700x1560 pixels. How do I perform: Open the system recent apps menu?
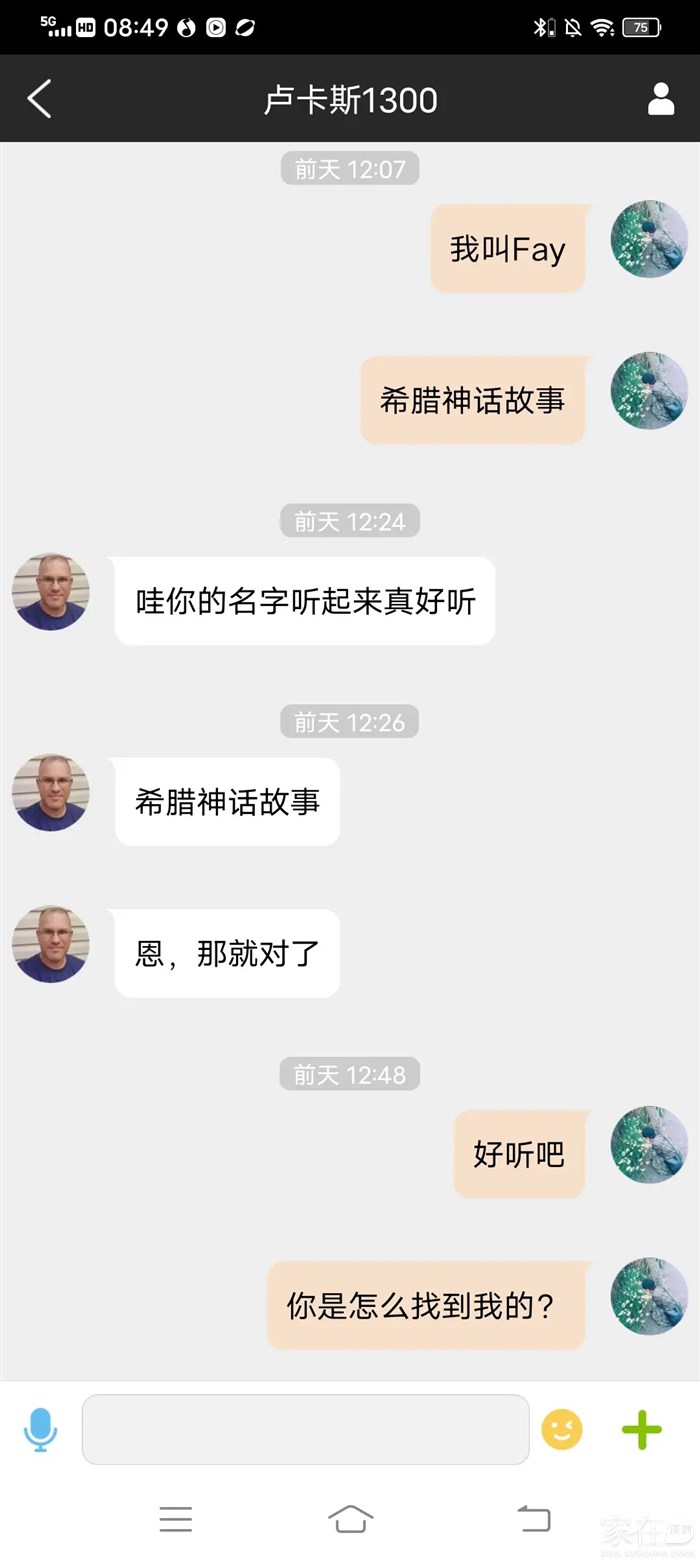176,1519
